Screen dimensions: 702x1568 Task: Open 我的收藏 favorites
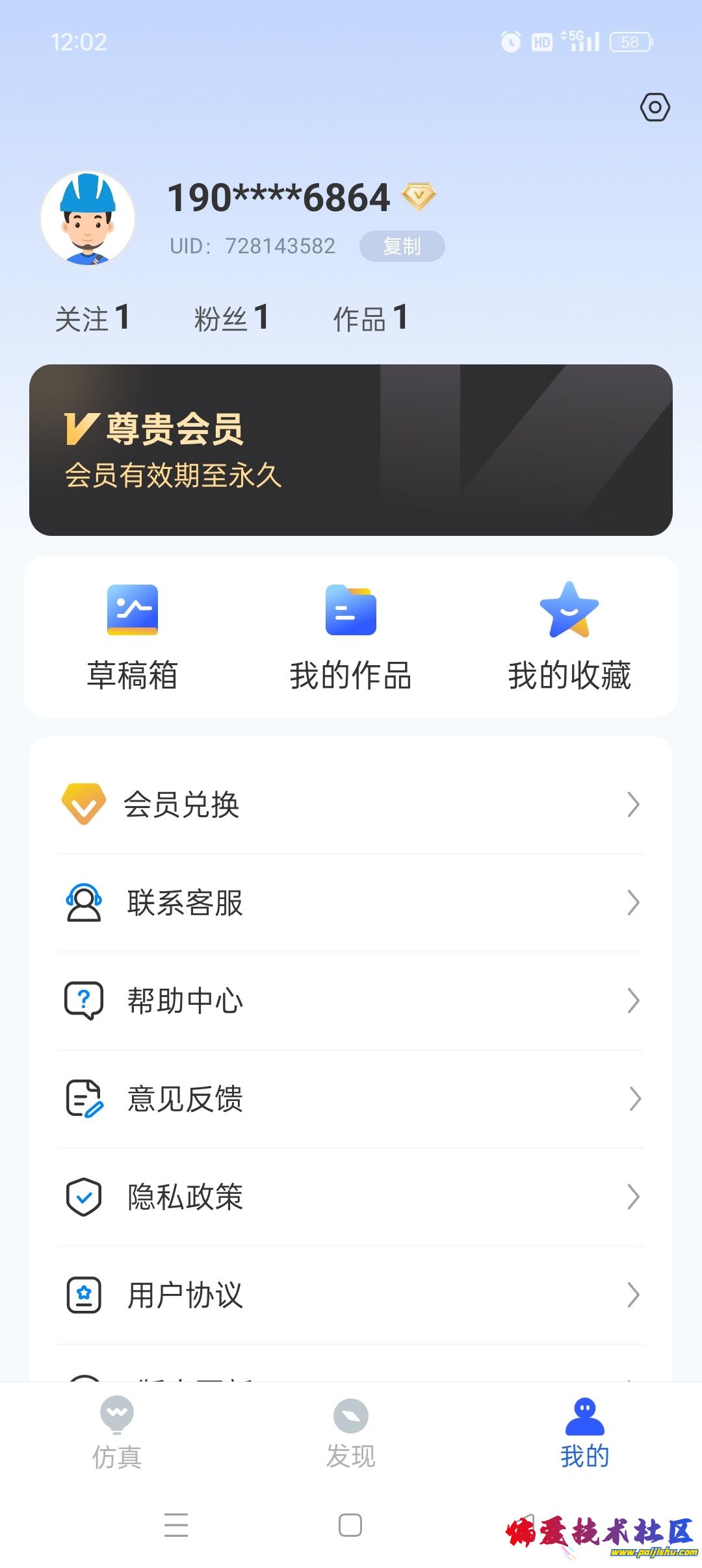point(569,637)
